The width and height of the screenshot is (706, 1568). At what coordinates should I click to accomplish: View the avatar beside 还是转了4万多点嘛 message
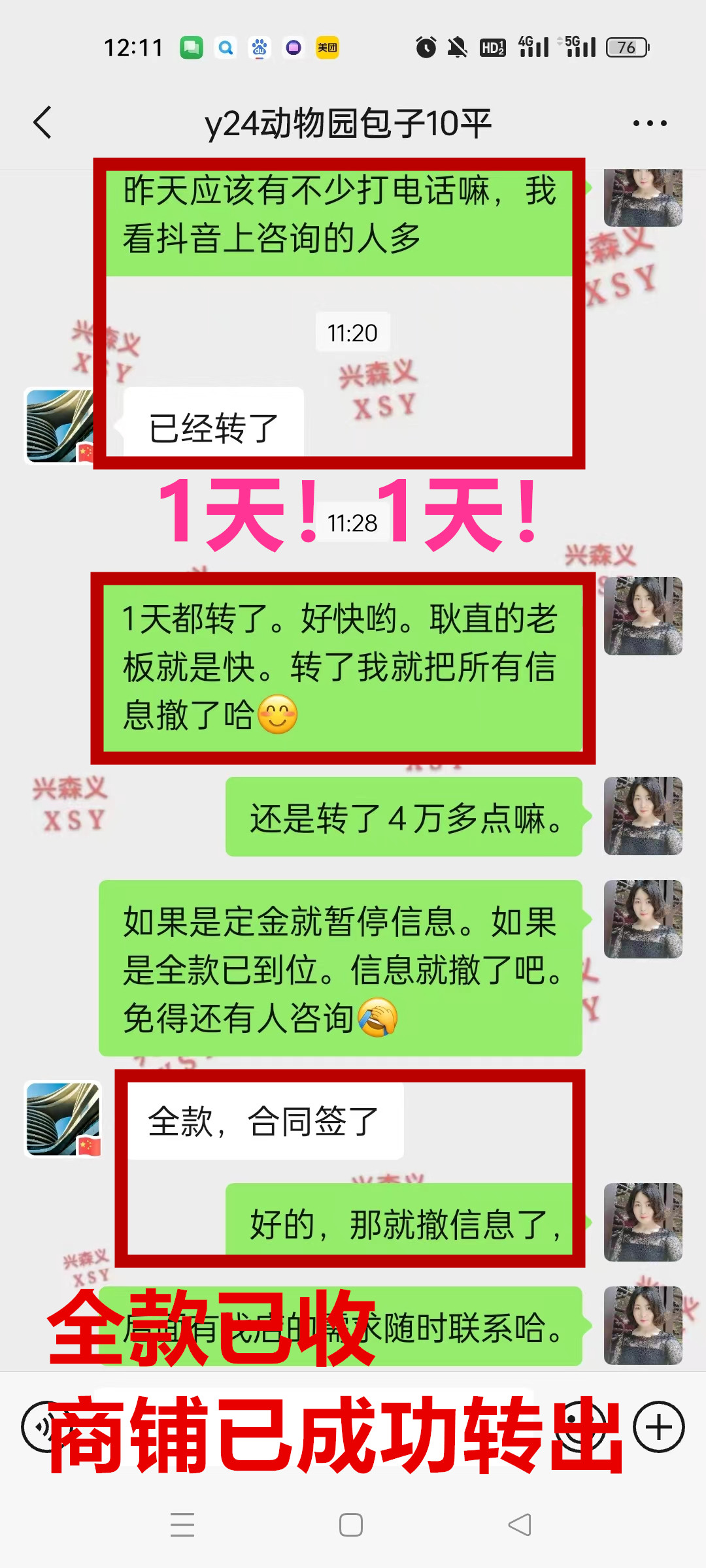(643, 816)
